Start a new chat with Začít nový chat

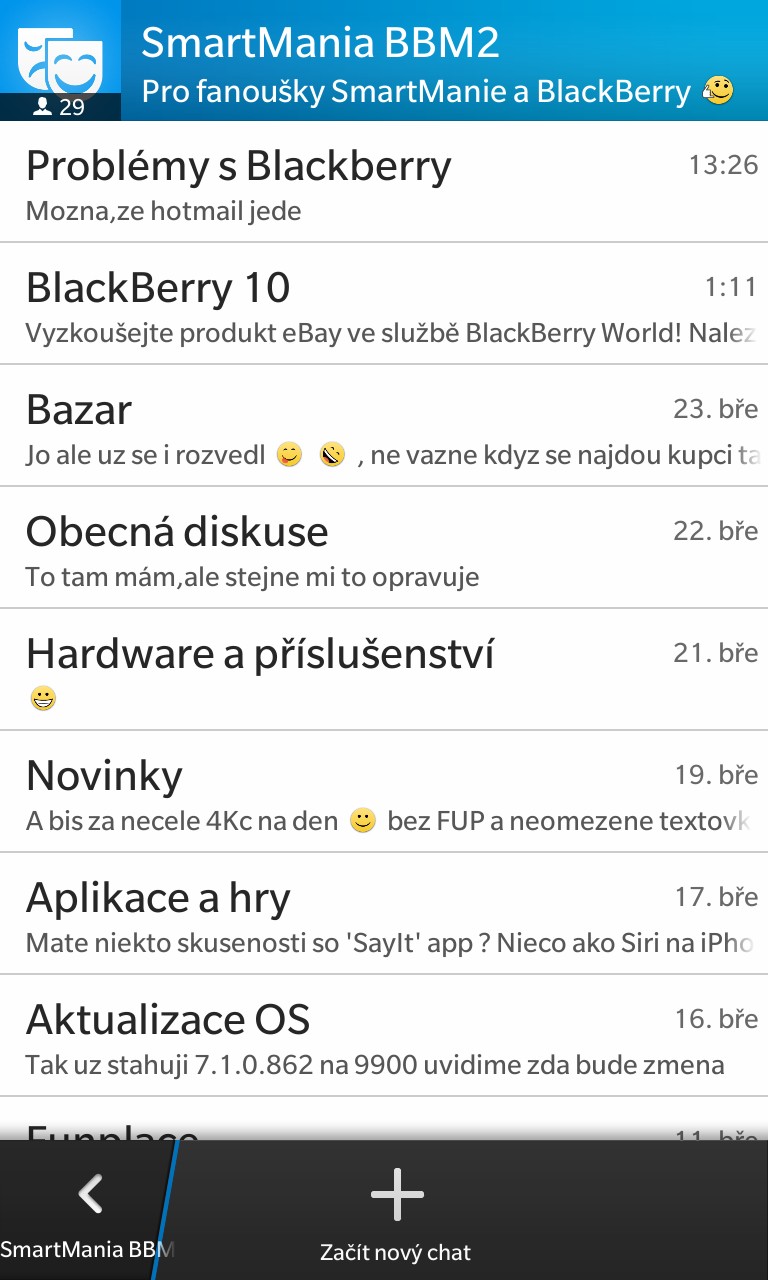[396, 1210]
